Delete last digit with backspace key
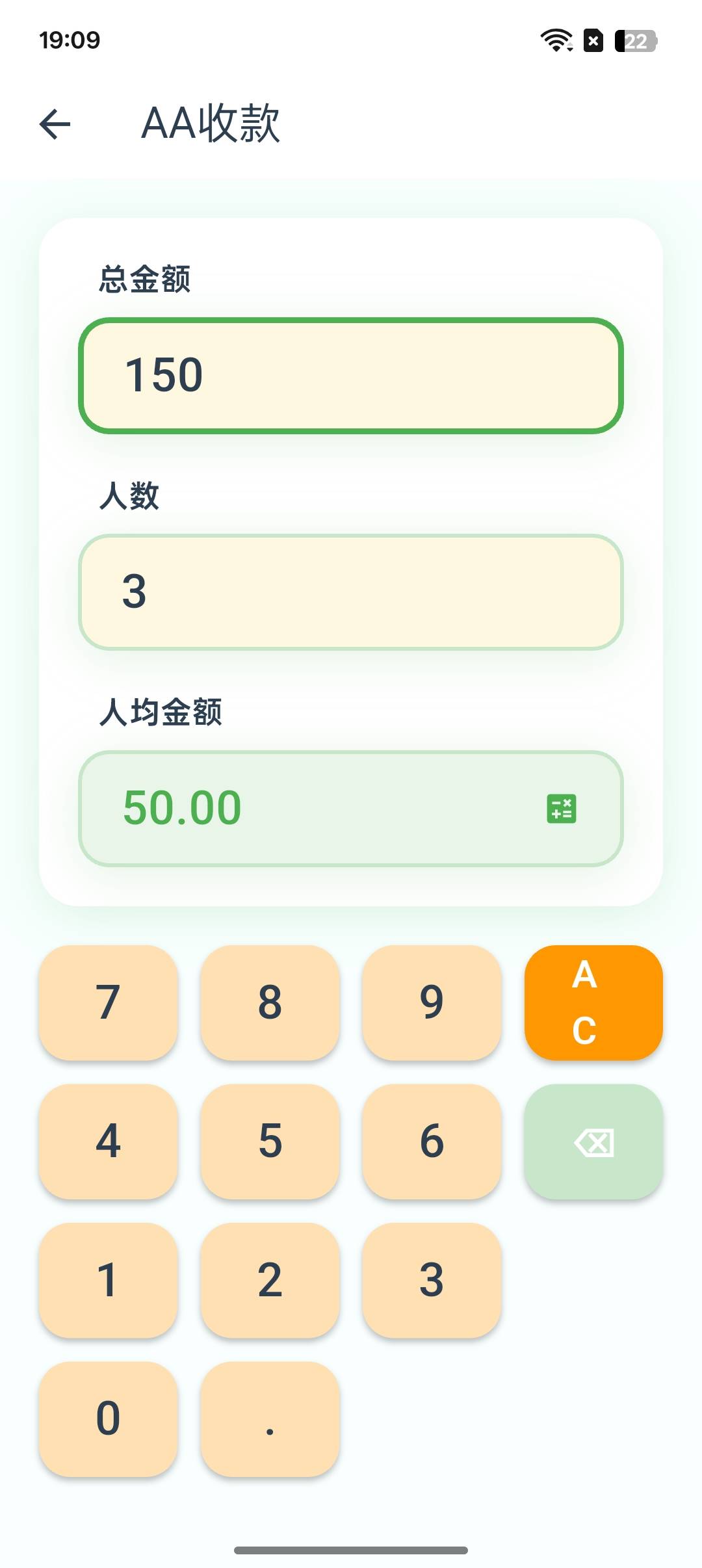This screenshot has width=702, height=1568. (593, 1141)
